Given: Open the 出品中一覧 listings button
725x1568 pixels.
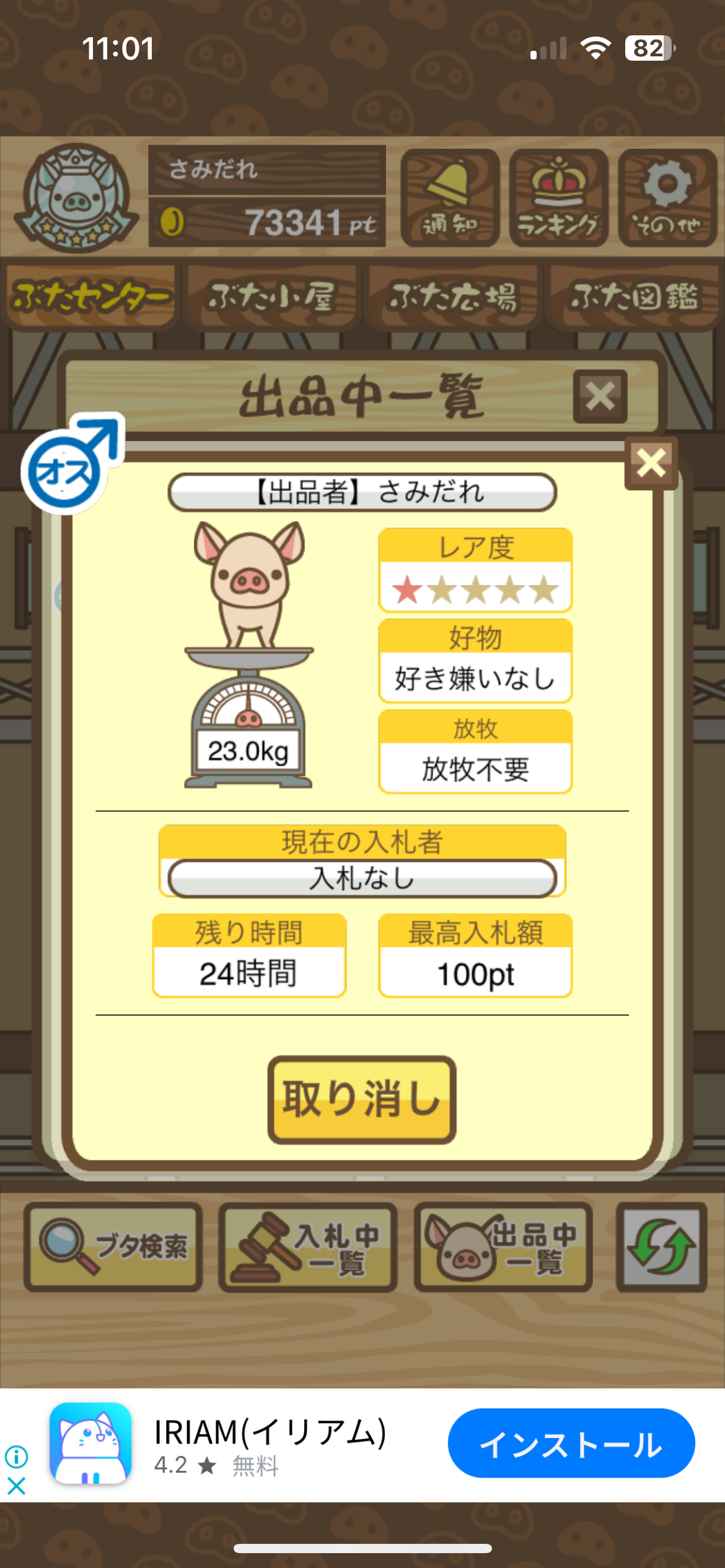Looking at the screenshot, I should pyautogui.click(x=503, y=1247).
